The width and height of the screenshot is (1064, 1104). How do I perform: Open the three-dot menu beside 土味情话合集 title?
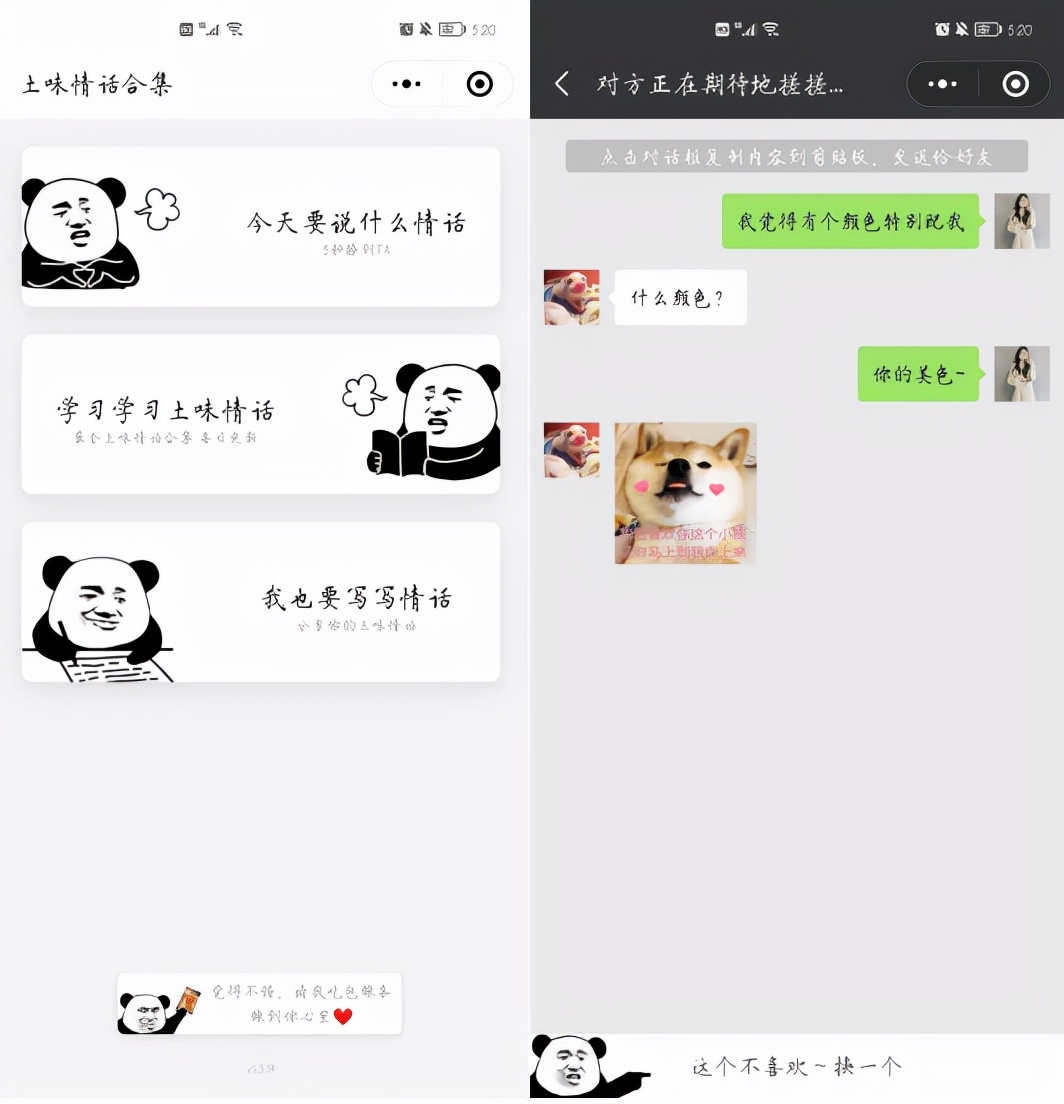(406, 84)
